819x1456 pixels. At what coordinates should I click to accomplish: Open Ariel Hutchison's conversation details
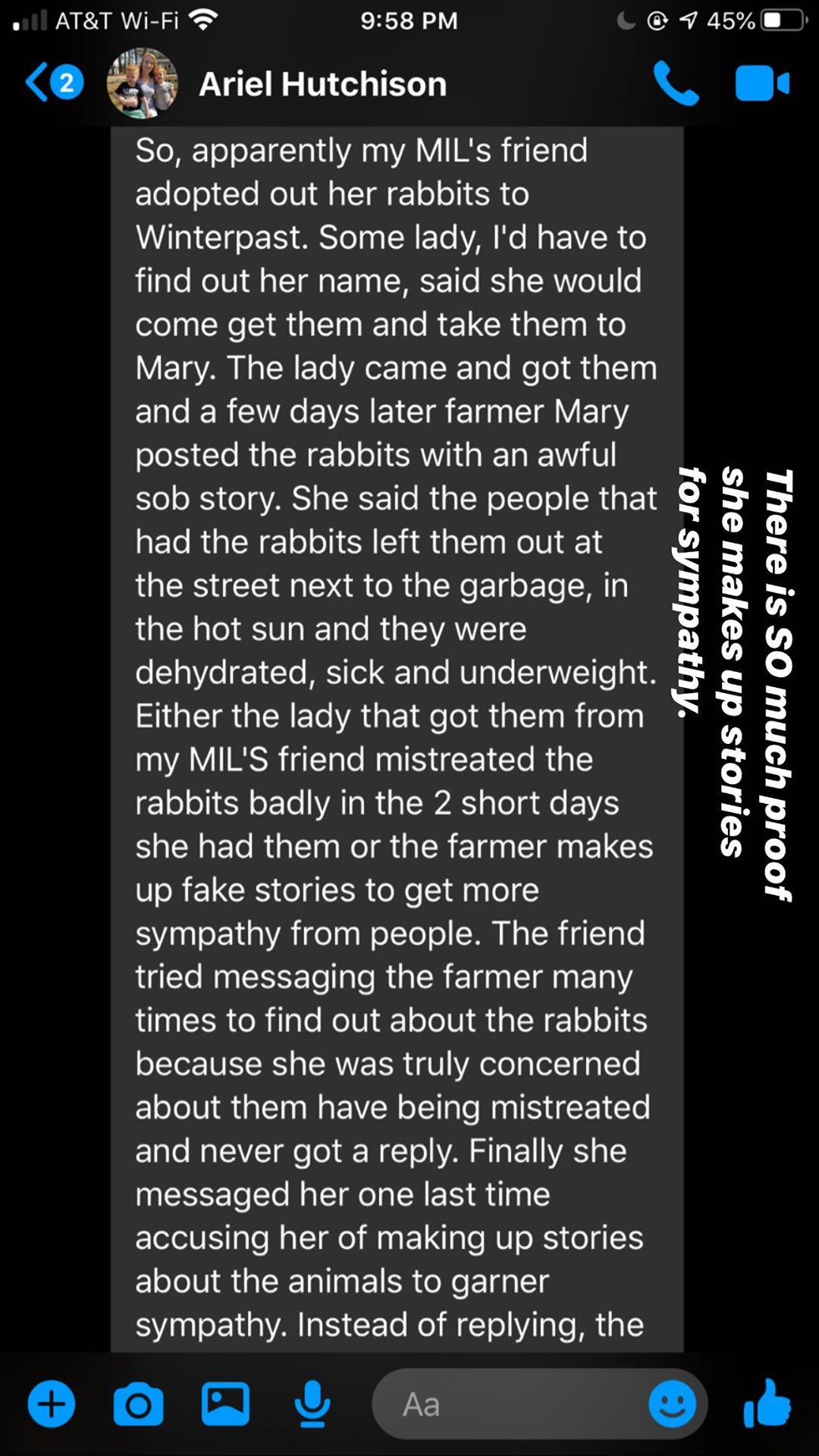tap(322, 84)
